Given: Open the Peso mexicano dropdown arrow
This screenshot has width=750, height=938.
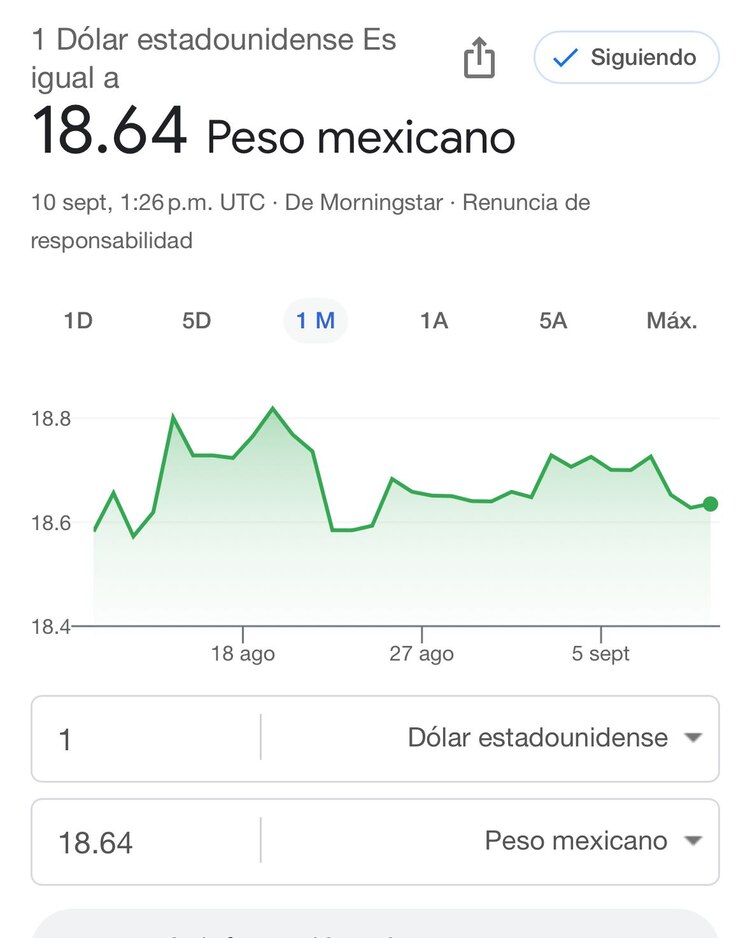Looking at the screenshot, I should (694, 841).
